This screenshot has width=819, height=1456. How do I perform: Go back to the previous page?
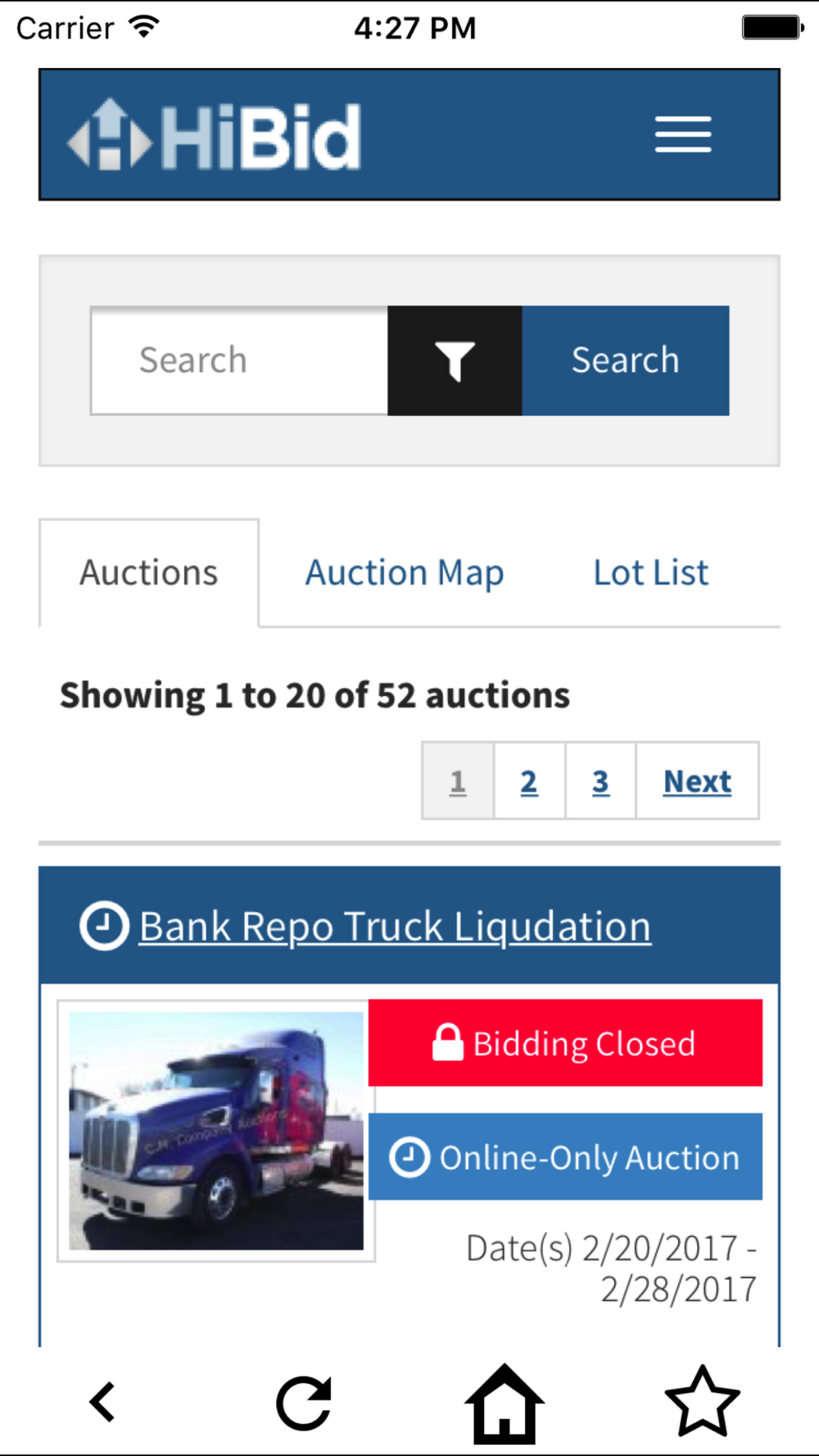pos(102,1402)
